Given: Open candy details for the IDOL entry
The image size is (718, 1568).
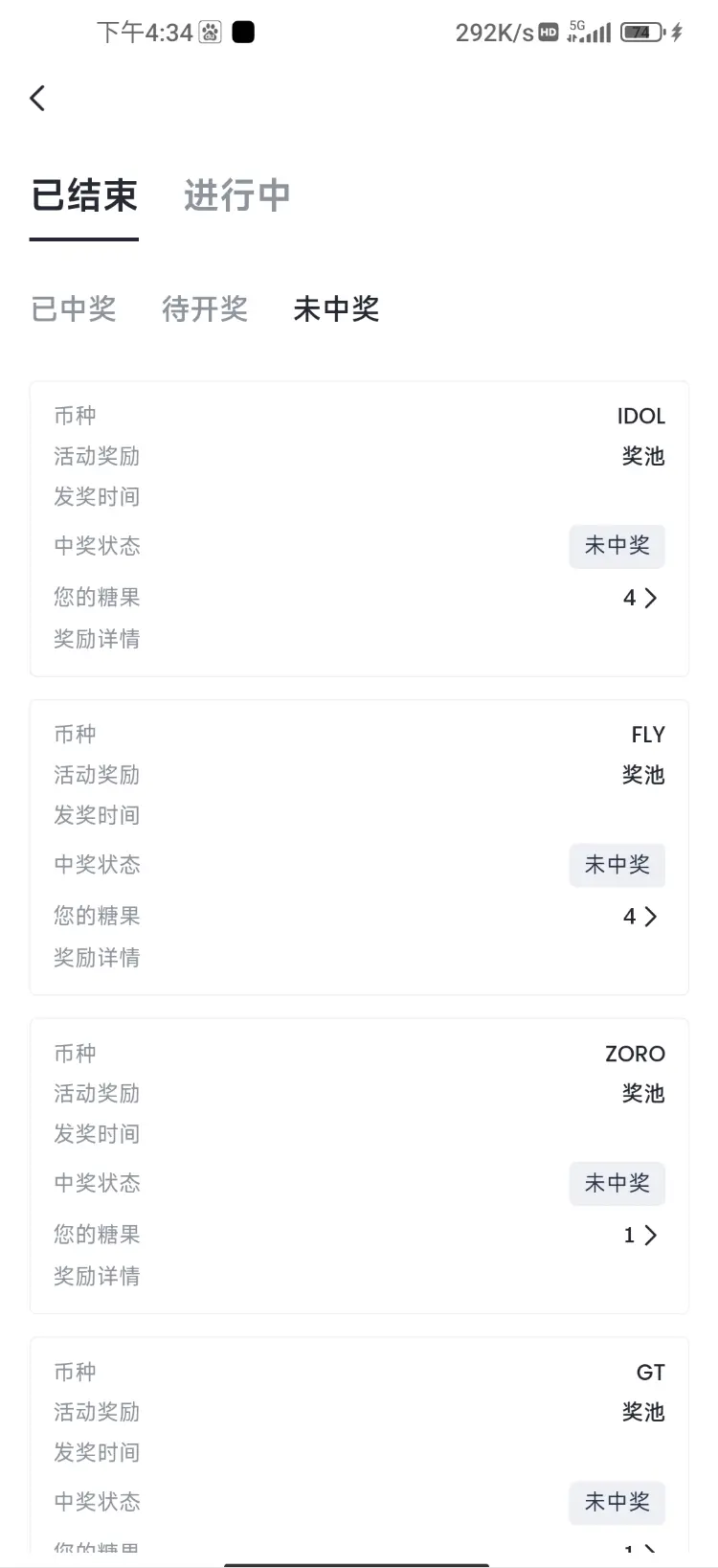Looking at the screenshot, I should [640, 598].
